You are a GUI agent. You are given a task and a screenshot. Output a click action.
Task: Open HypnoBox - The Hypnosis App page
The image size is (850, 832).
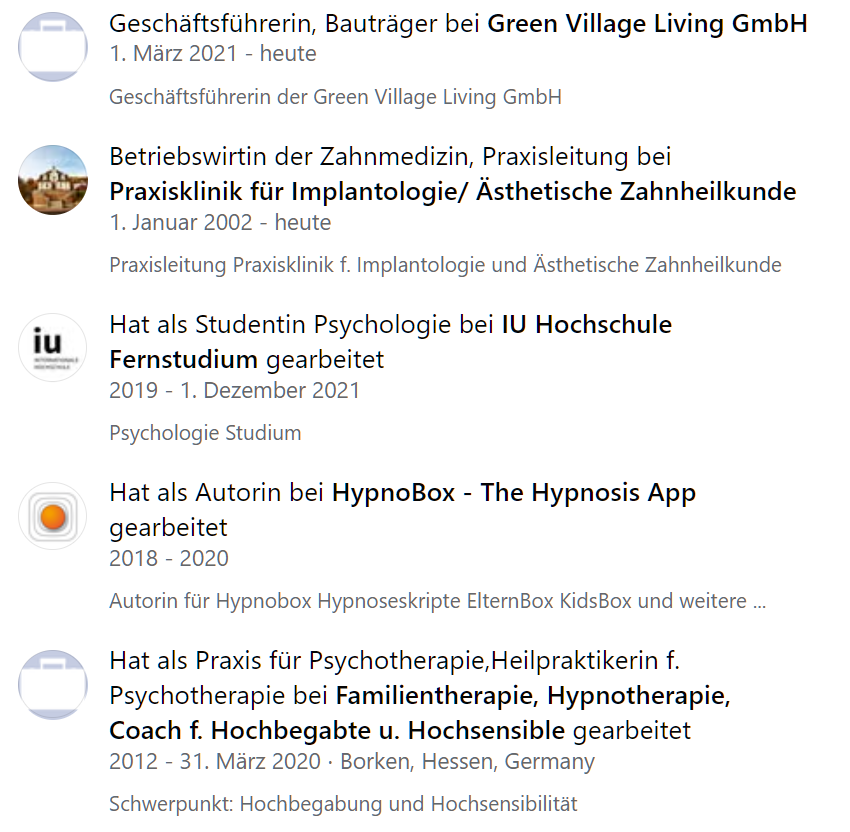click(x=513, y=493)
